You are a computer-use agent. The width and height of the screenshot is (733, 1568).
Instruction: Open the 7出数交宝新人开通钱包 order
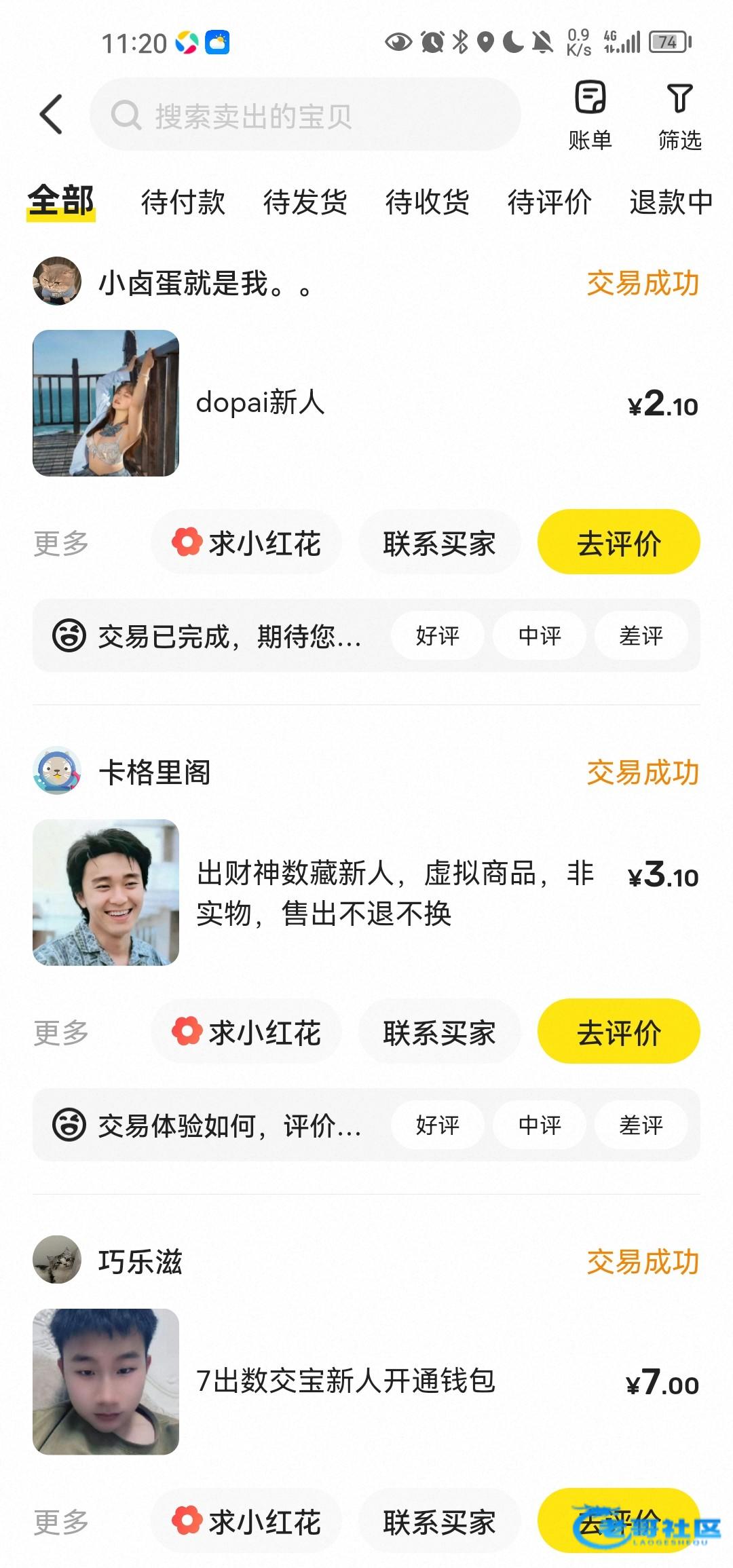[346, 1381]
